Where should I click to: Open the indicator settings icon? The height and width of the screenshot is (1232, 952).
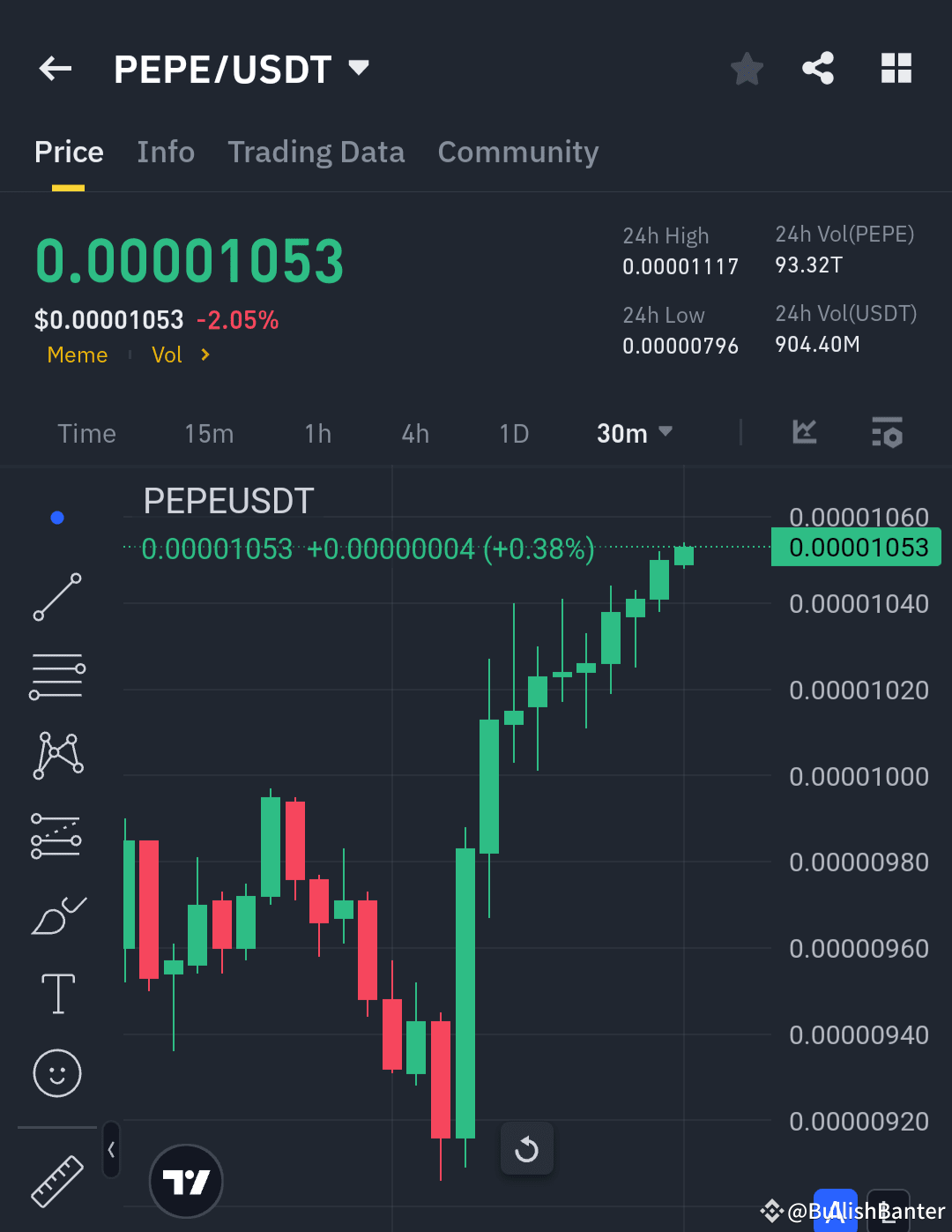point(888,433)
